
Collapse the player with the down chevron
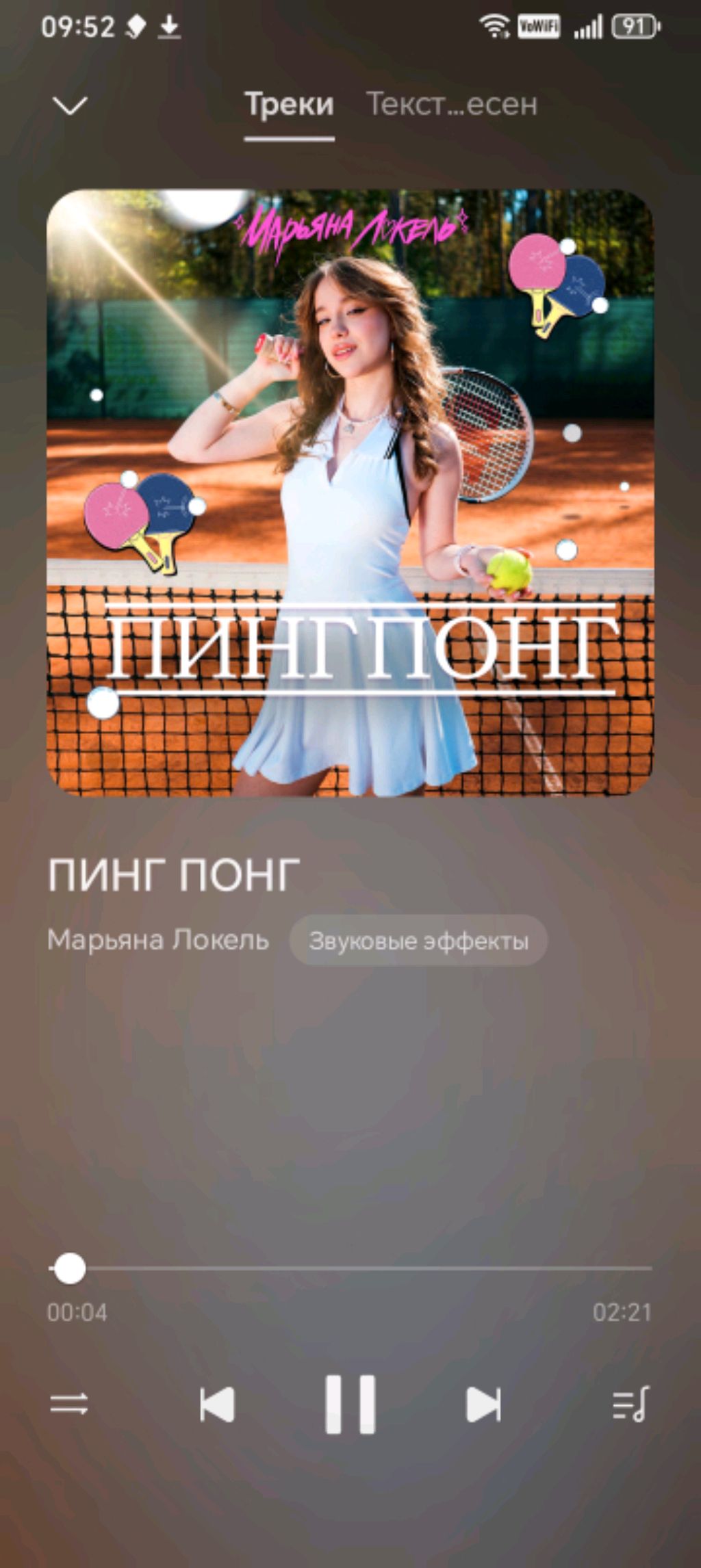click(70, 105)
